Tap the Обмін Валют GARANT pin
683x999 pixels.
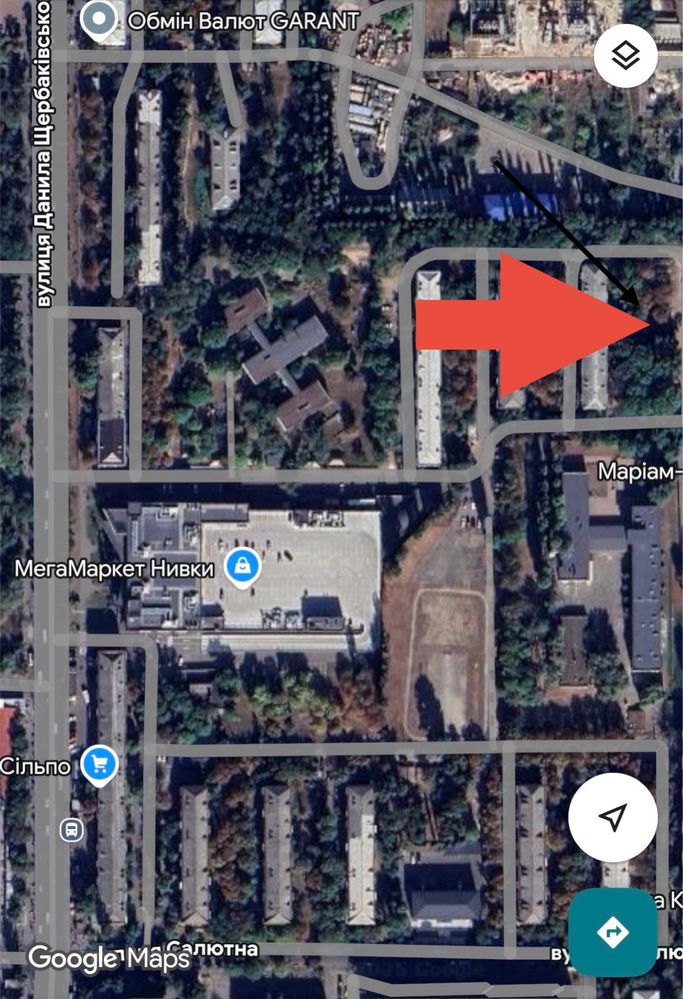(99, 19)
